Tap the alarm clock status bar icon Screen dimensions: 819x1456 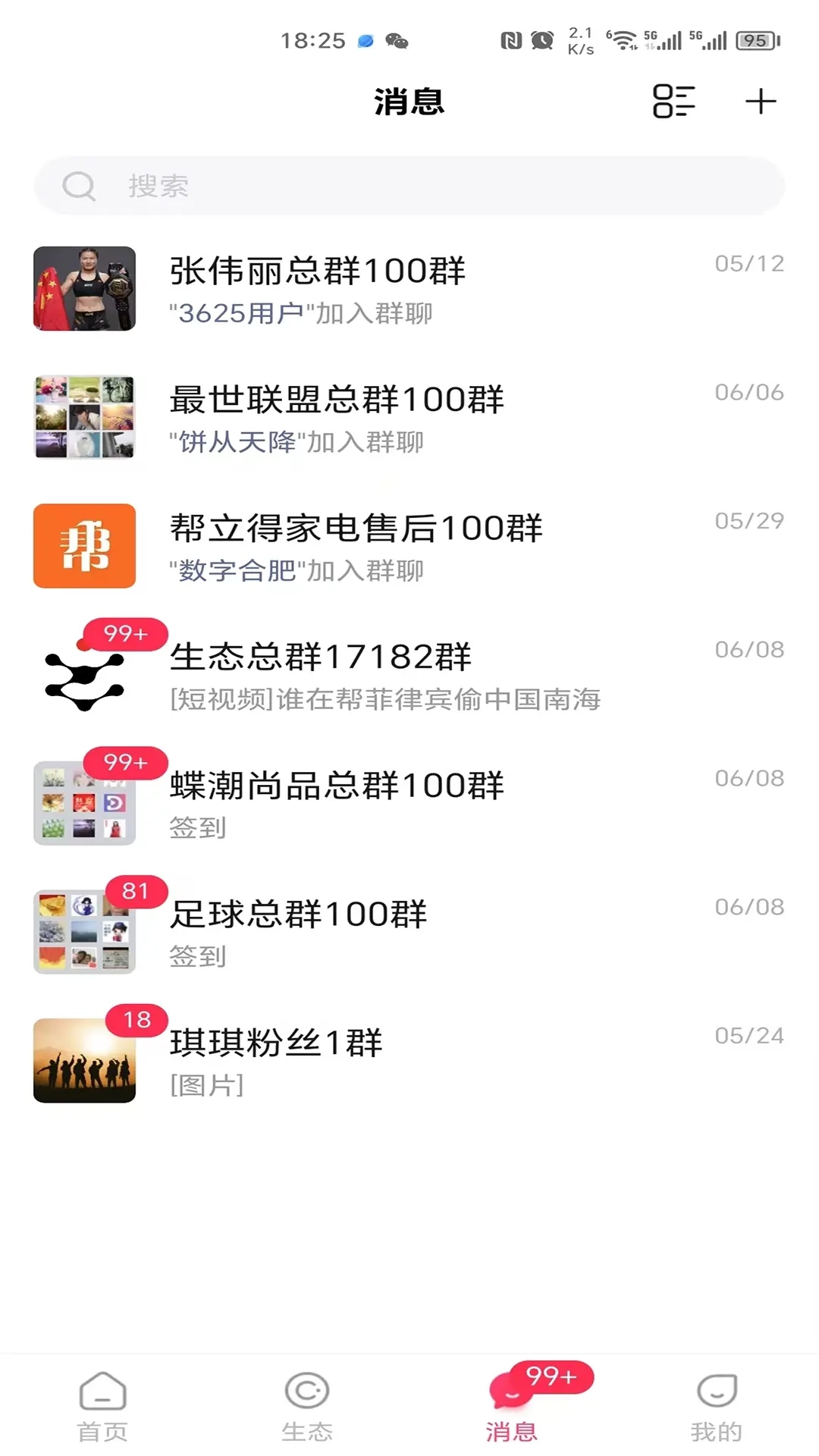(540, 39)
